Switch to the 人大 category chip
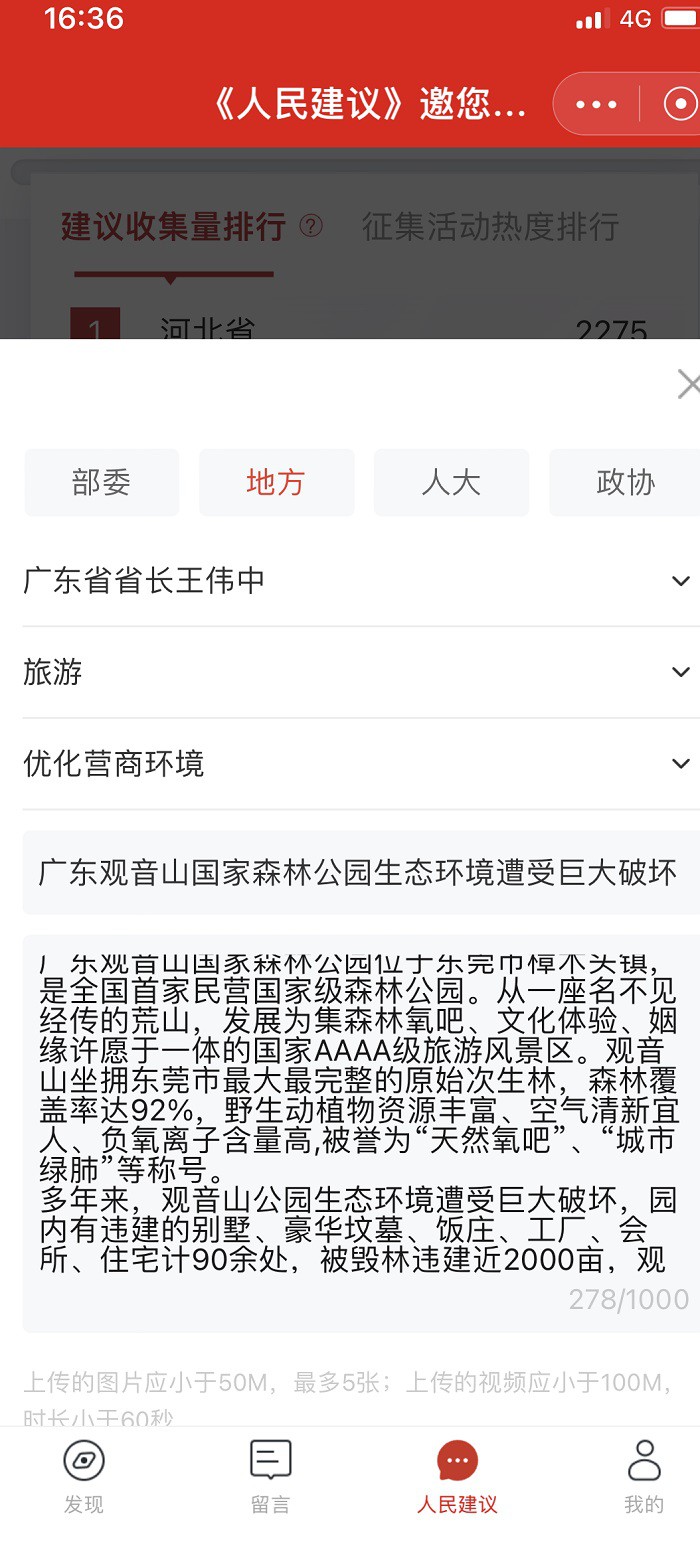This screenshot has width=700, height=1549. pos(451,483)
